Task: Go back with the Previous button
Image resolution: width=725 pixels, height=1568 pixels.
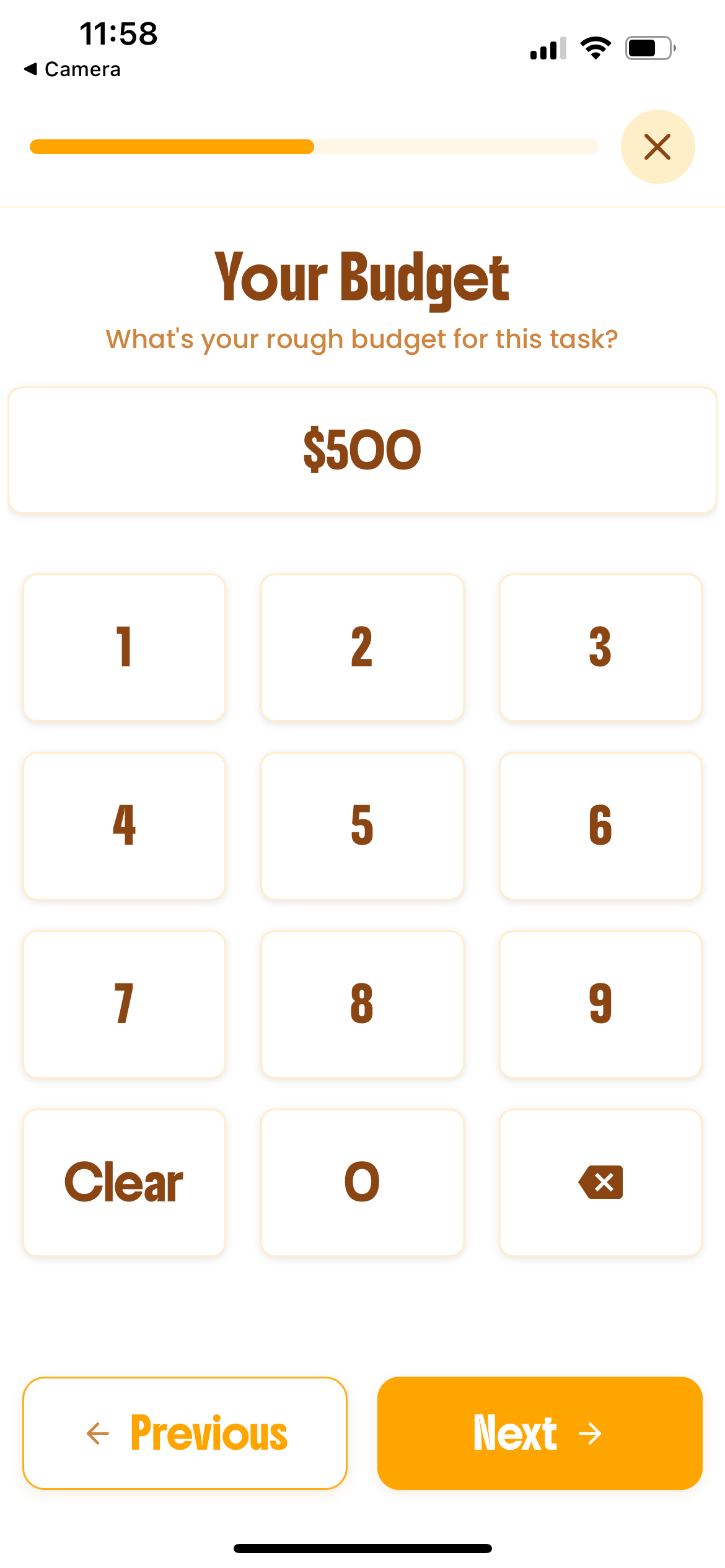Action: [x=185, y=1432]
